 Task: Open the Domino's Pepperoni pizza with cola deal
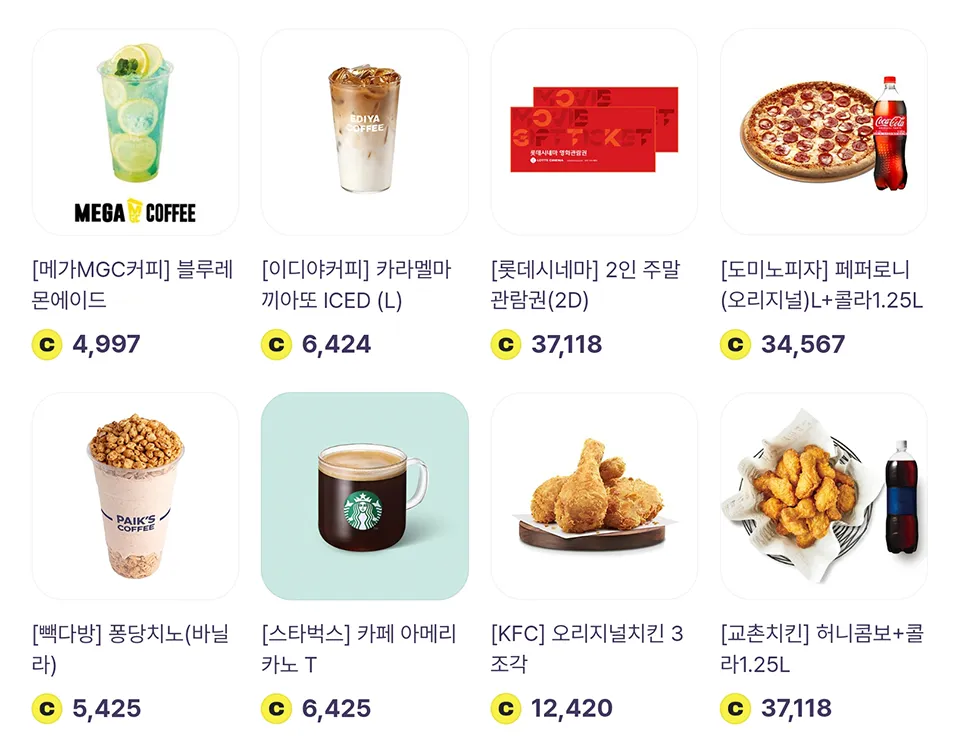click(x=823, y=132)
